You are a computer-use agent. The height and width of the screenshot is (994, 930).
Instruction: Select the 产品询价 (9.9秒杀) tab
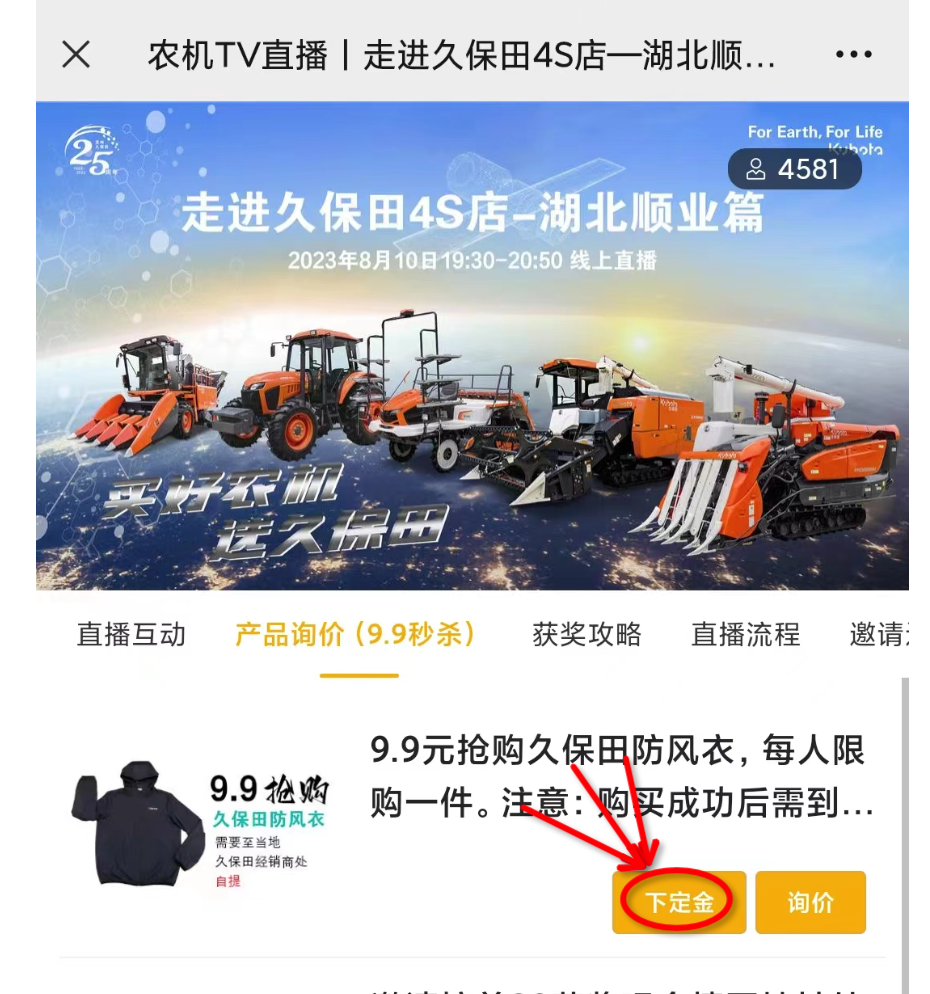[355, 634]
